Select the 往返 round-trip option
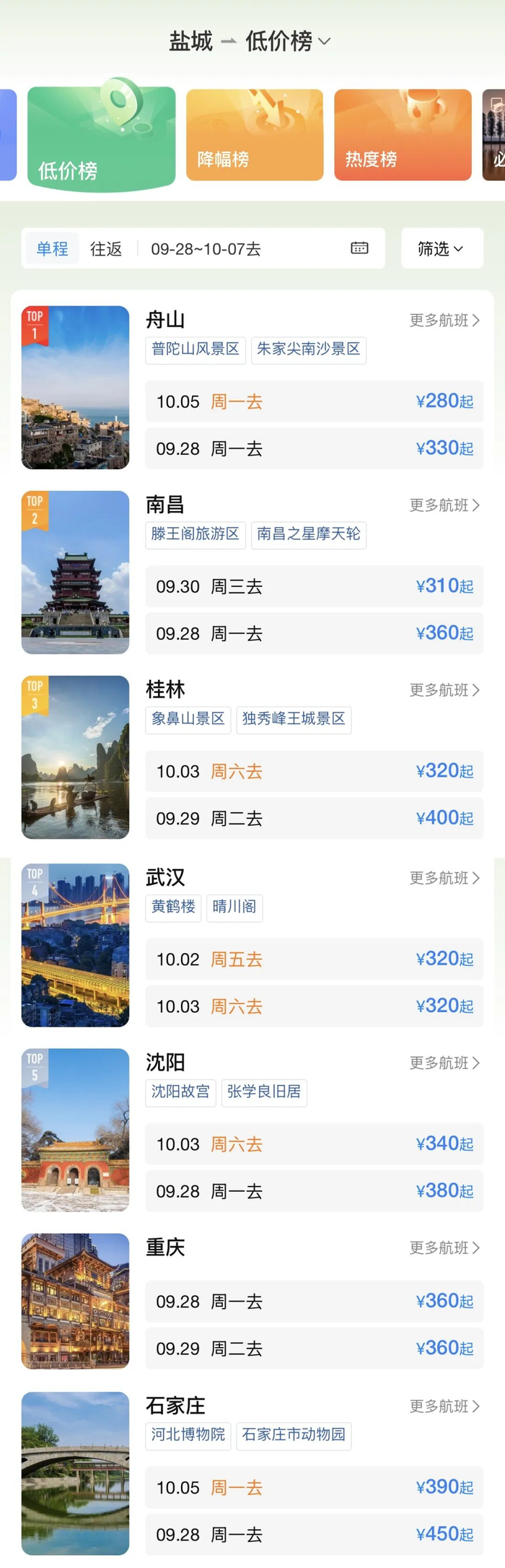The image size is (505, 1568). [x=106, y=249]
